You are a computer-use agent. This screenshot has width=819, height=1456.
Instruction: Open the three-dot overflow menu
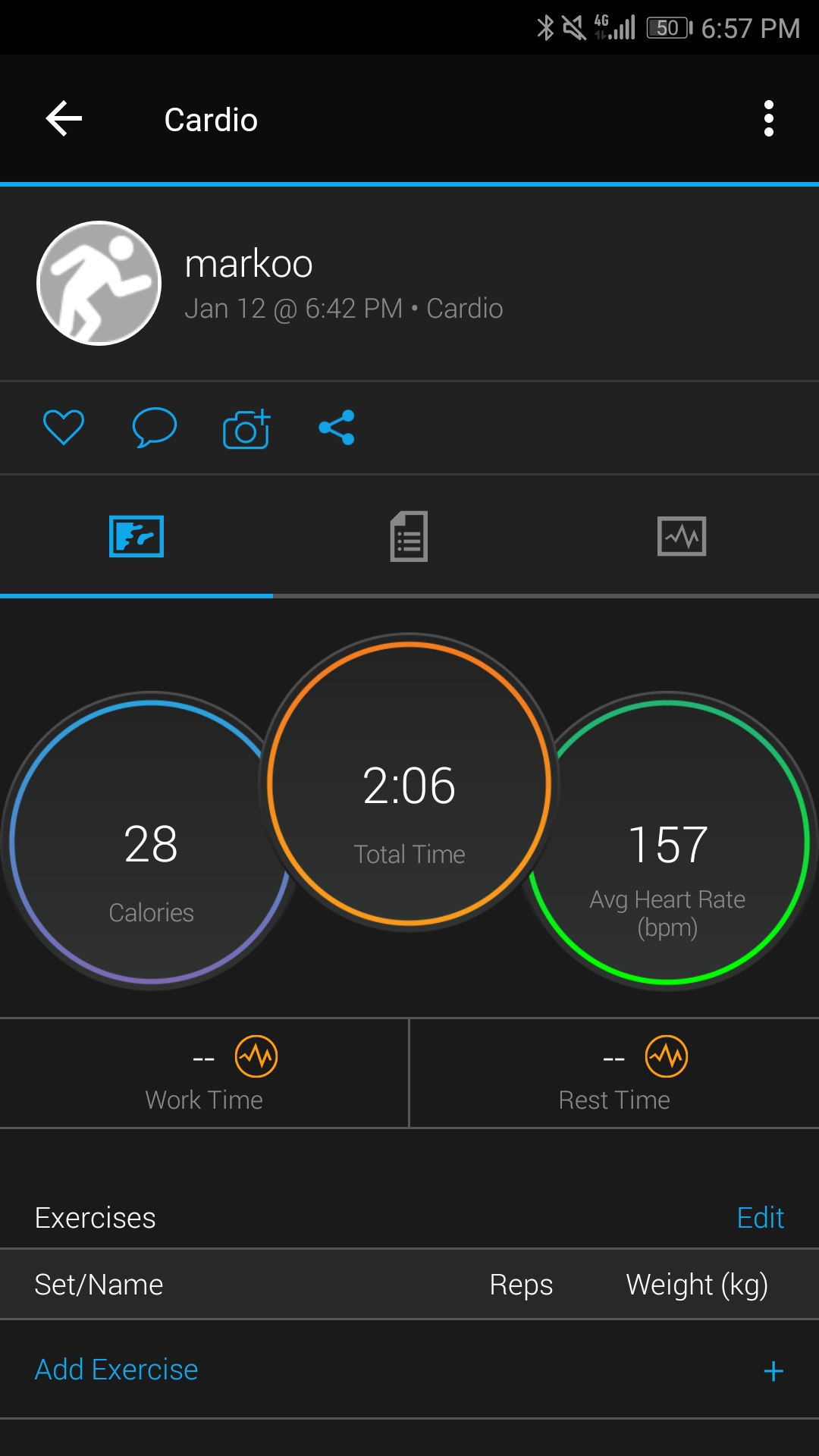pyautogui.click(x=768, y=119)
